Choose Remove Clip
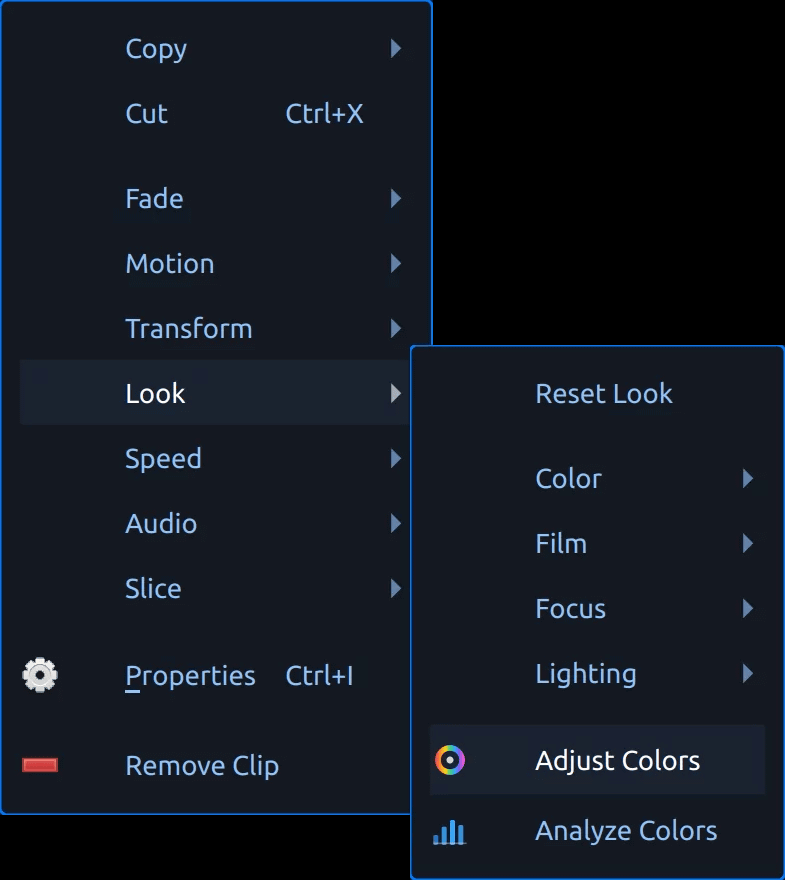Screen dimensions: 785x880 pyautogui.click(x=215, y=766)
